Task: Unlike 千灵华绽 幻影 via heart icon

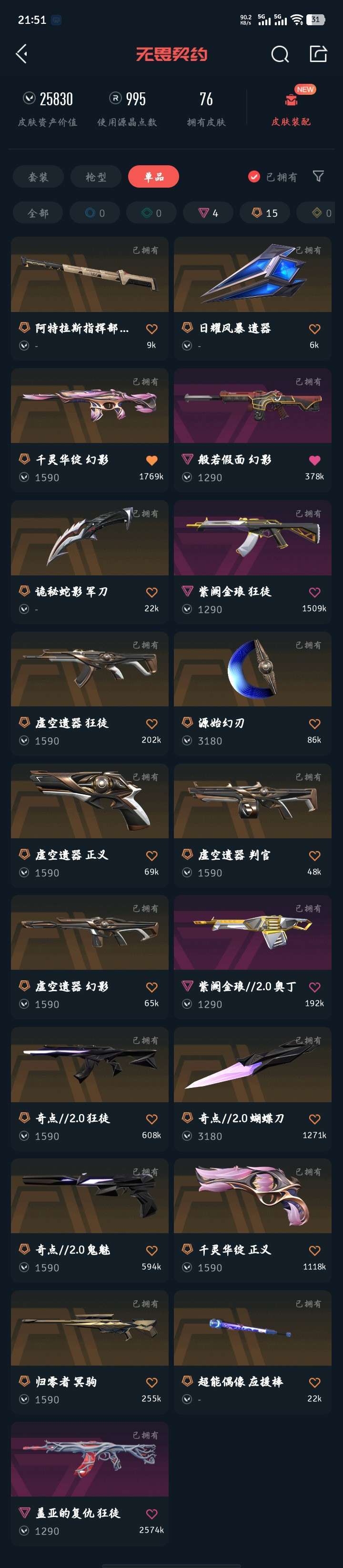Action: click(x=151, y=461)
